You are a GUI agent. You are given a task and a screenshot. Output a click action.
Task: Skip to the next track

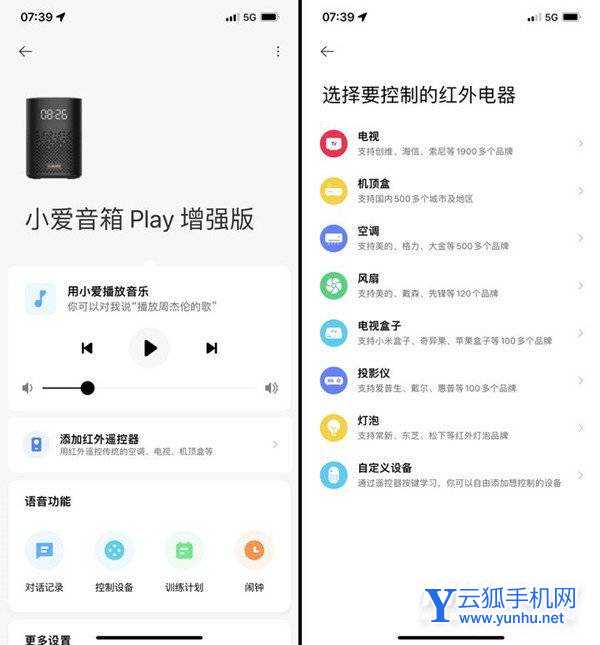(211, 348)
